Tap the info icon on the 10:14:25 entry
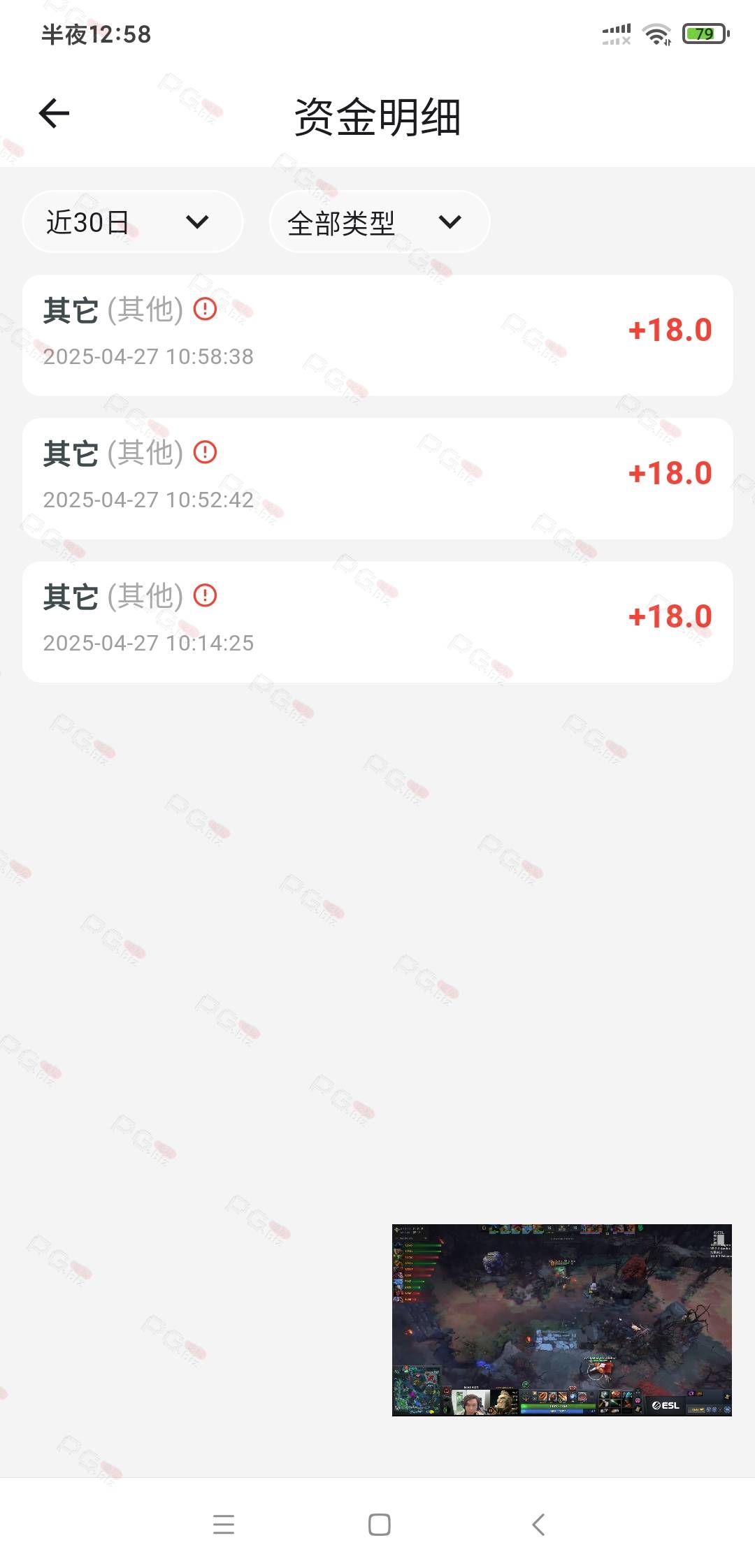 click(x=206, y=595)
